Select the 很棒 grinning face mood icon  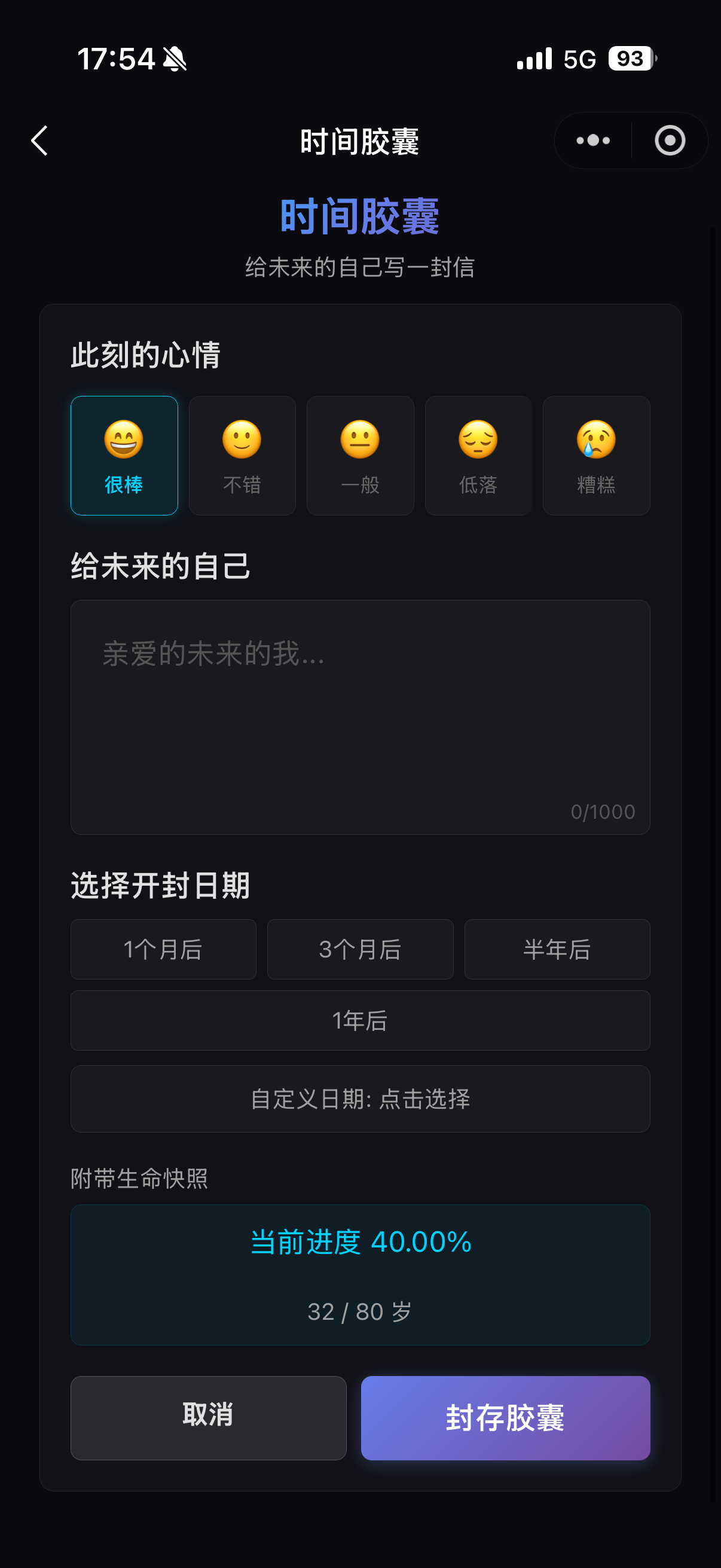[124, 454]
